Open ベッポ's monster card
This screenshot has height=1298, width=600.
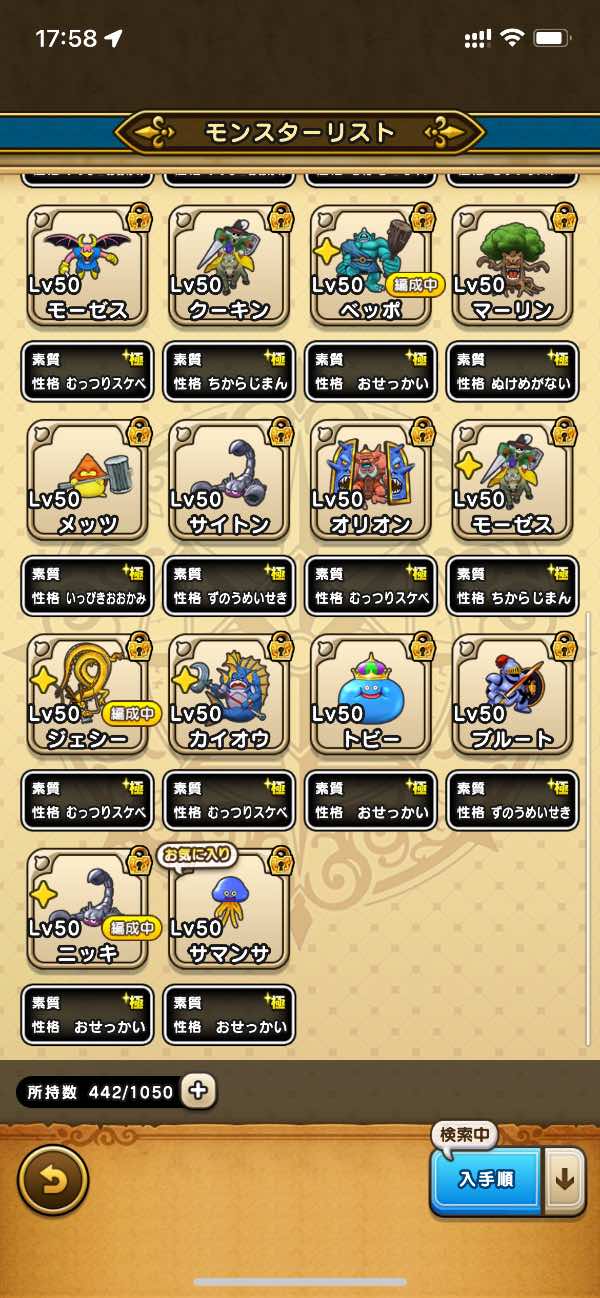(372, 265)
